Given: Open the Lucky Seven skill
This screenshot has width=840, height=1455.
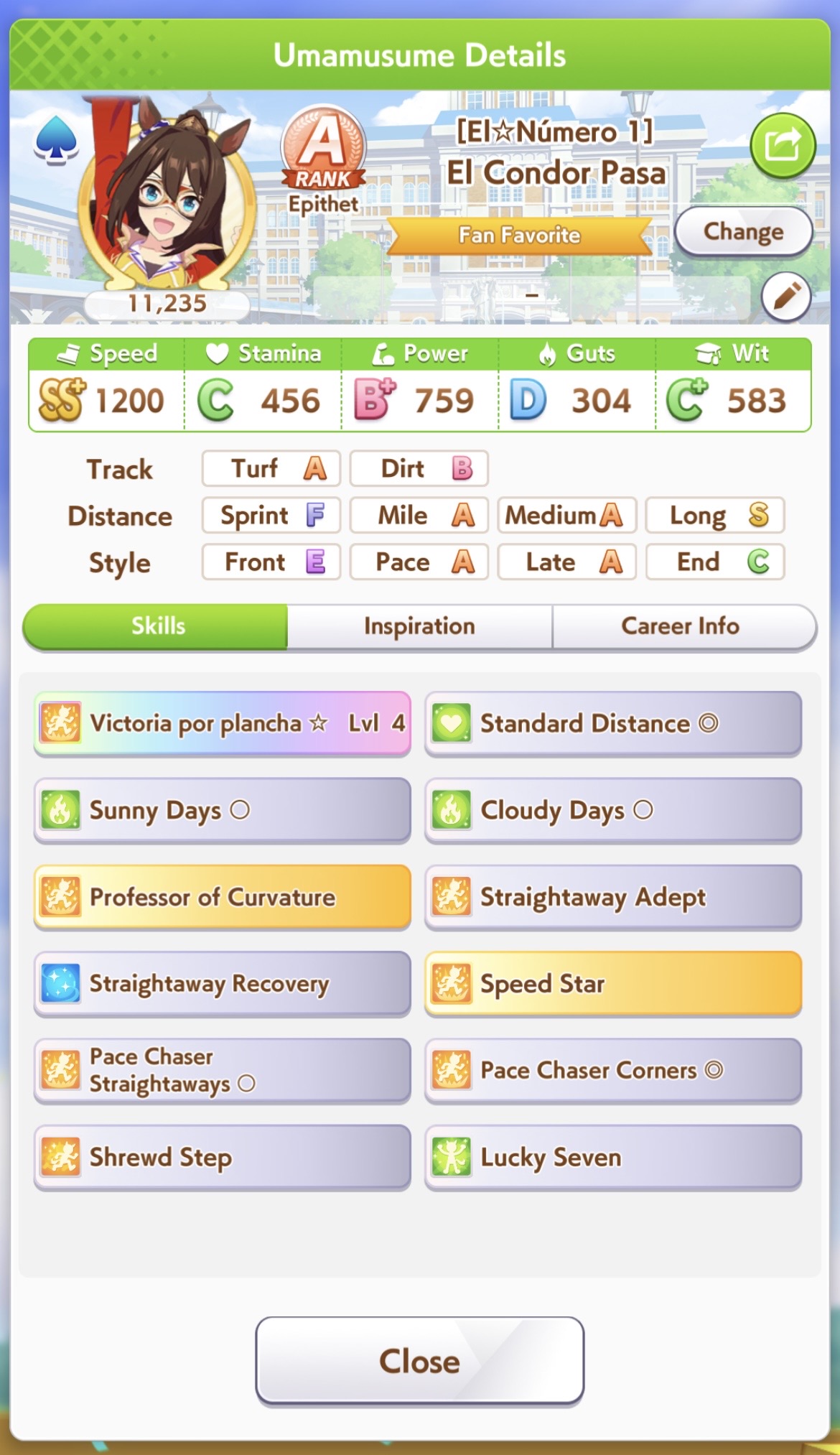Looking at the screenshot, I should [613, 1157].
